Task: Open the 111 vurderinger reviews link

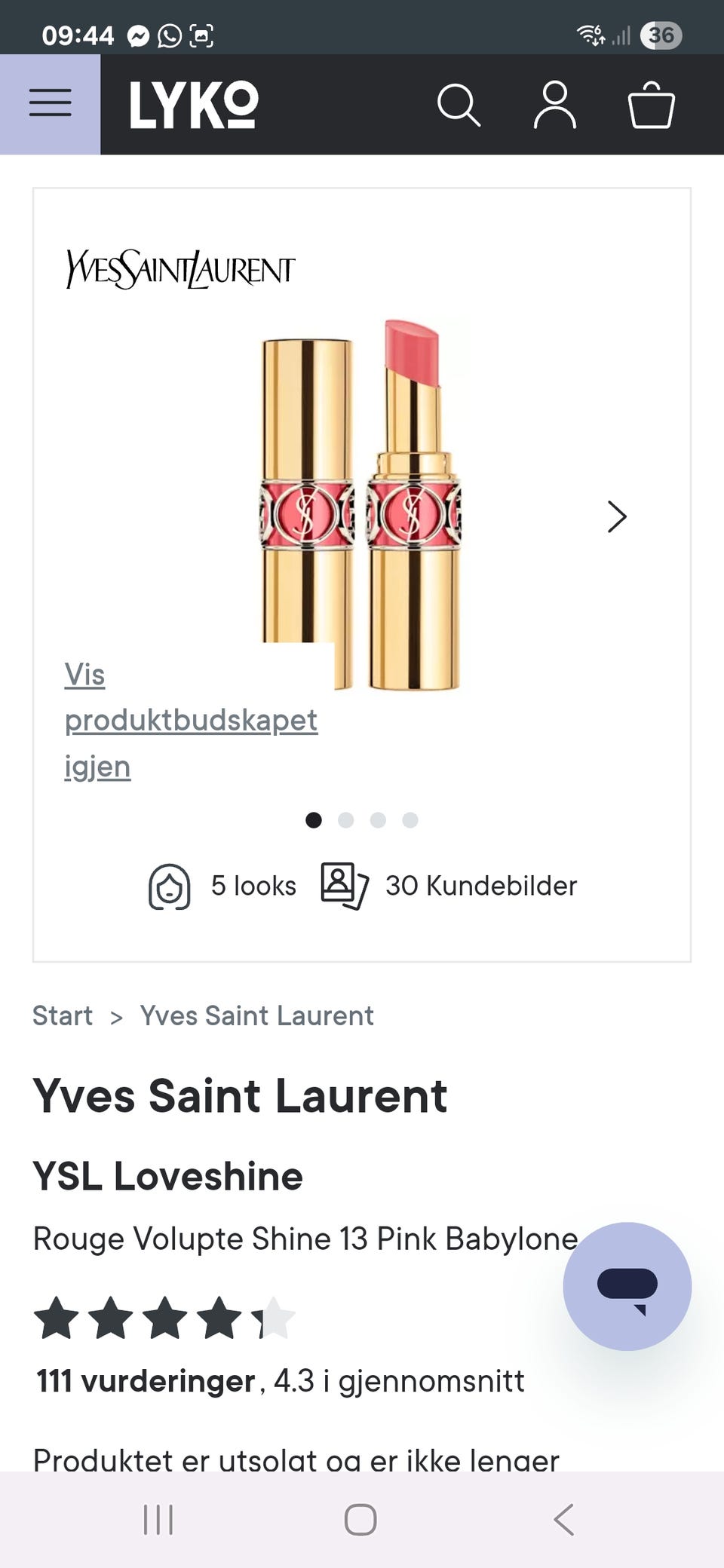Action: tap(144, 1380)
